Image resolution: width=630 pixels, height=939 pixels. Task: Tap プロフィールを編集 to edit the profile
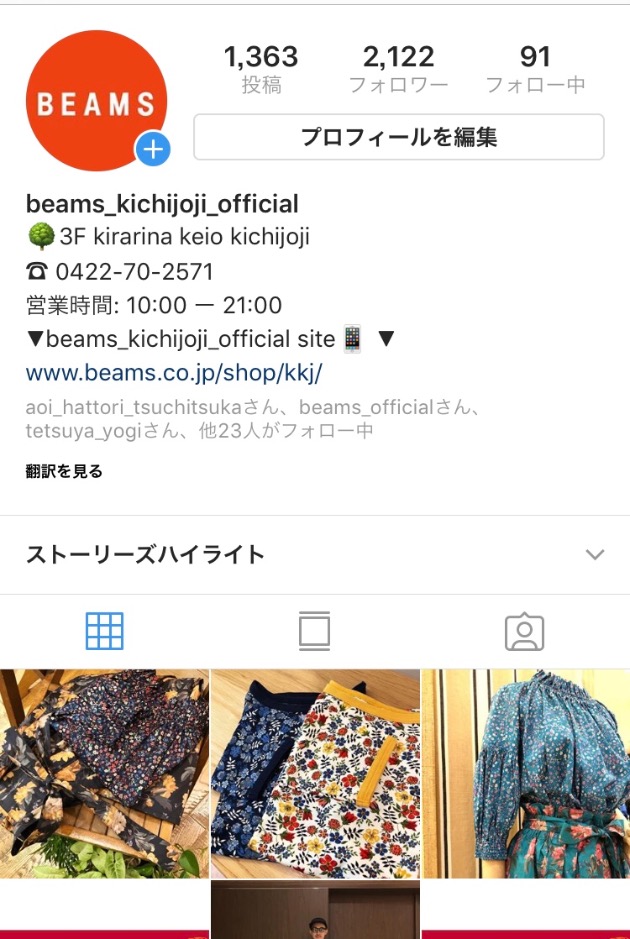click(x=398, y=137)
